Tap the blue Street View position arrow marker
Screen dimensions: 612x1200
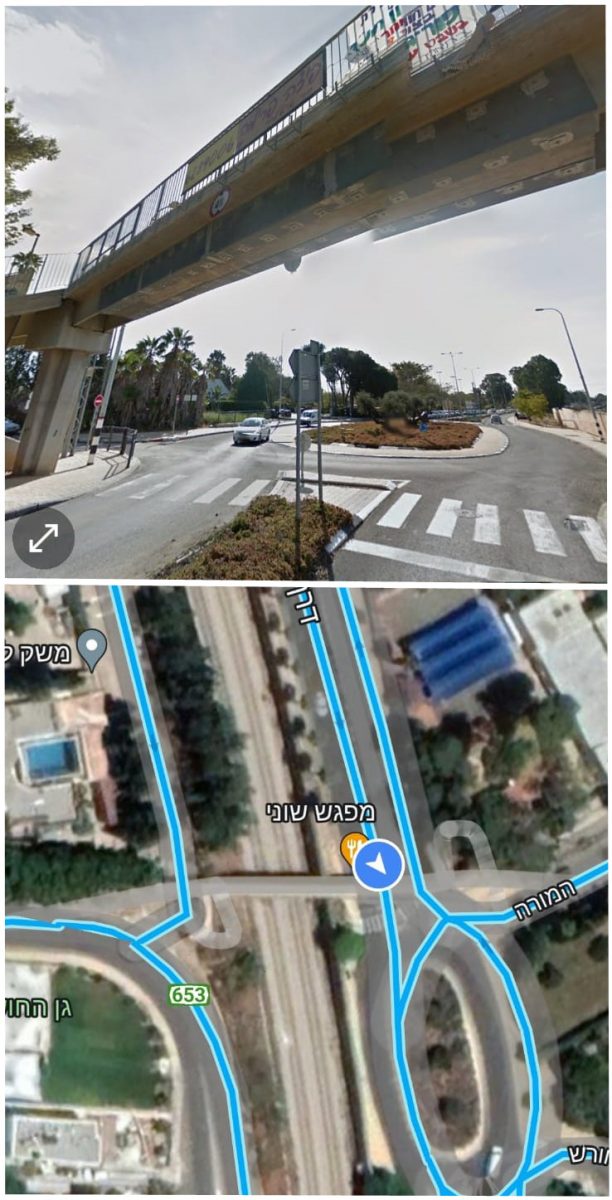tap(378, 866)
